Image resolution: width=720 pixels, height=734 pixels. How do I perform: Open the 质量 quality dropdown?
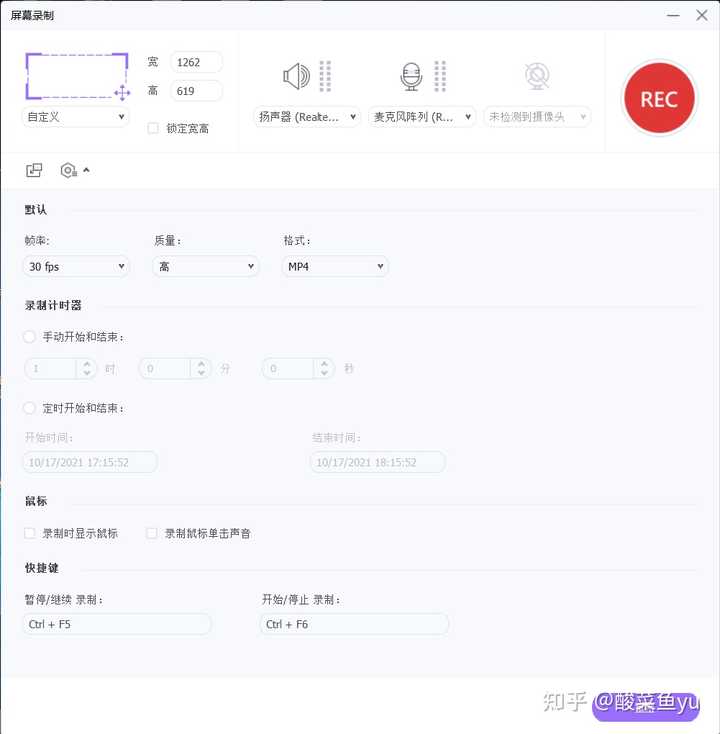coord(206,267)
